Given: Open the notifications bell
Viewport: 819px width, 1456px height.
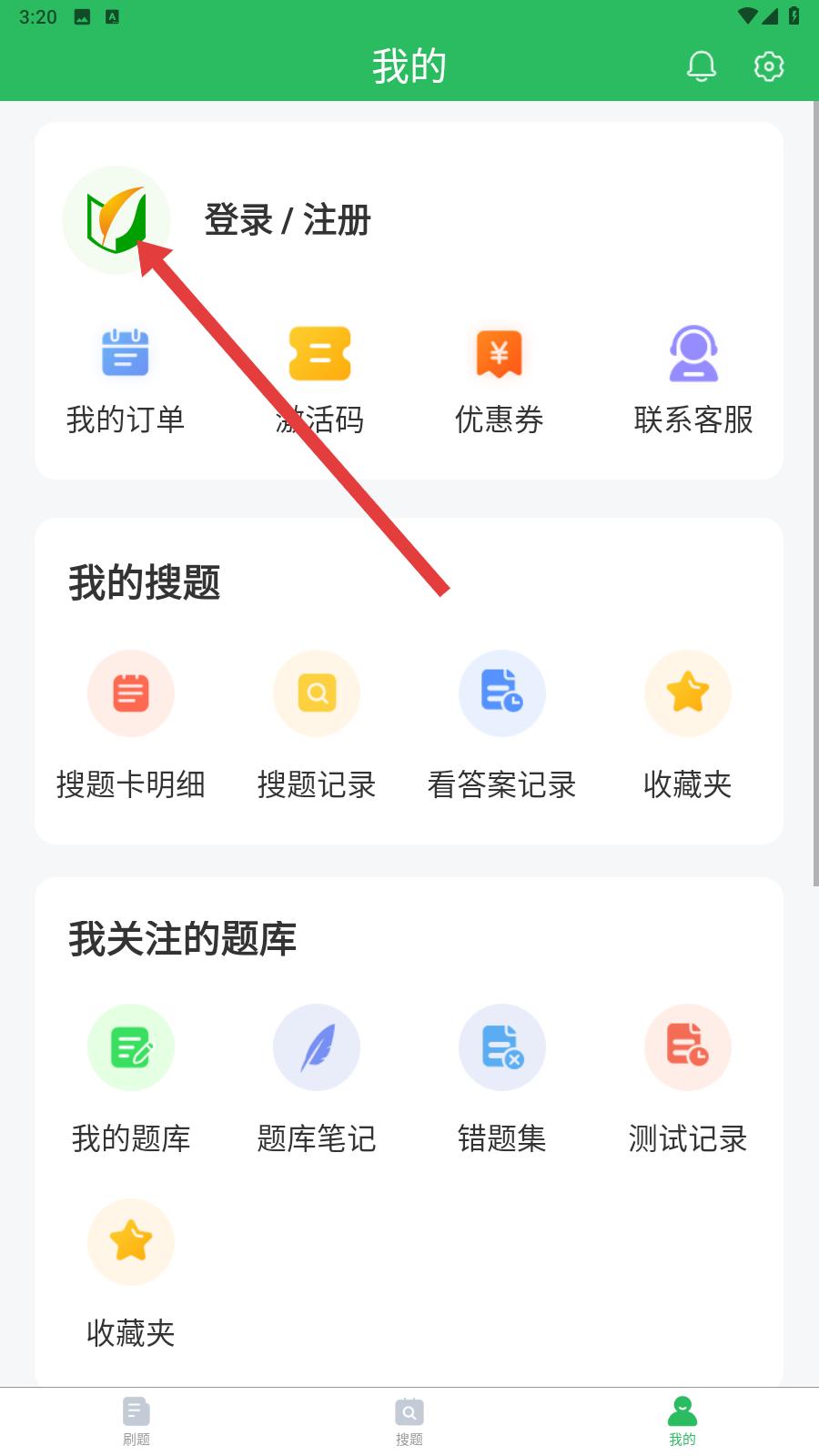Looking at the screenshot, I should 701,66.
